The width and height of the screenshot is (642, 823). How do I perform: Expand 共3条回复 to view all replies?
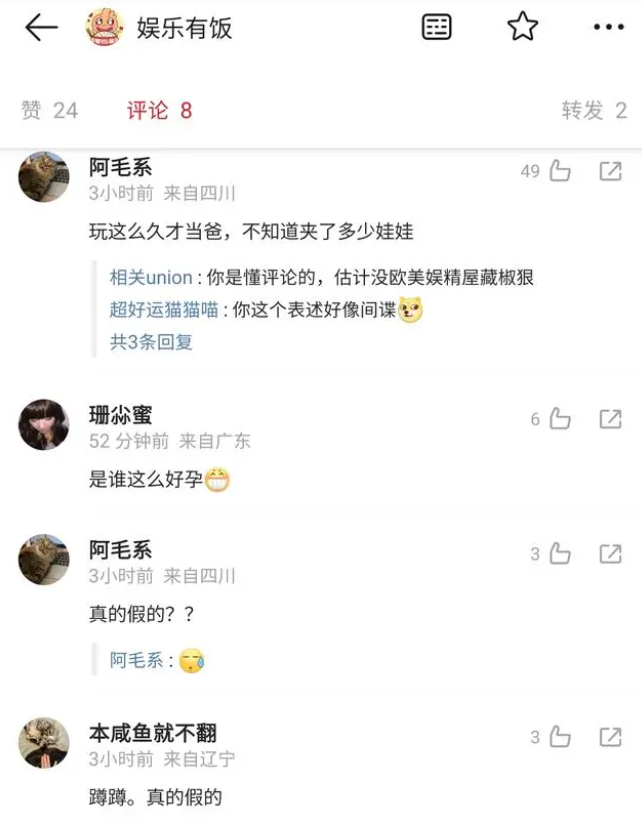tap(151, 342)
